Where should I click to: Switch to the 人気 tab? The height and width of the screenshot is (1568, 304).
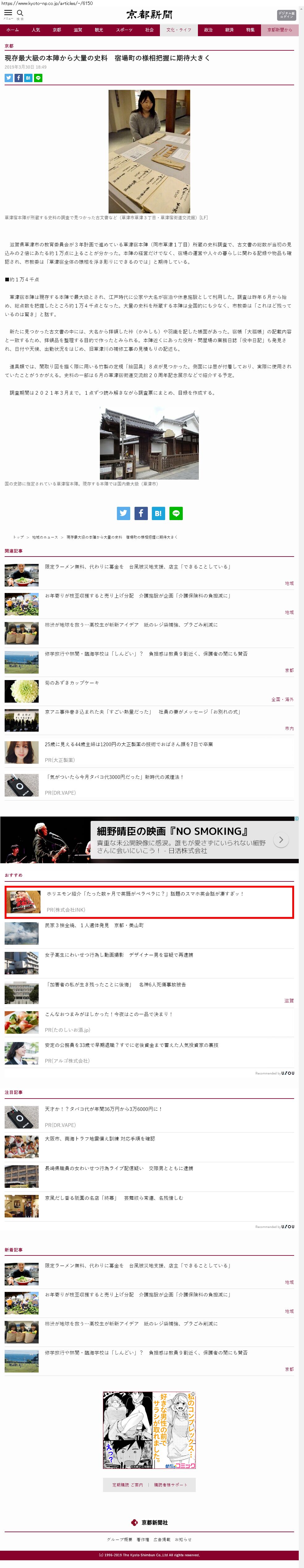click(x=36, y=30)
